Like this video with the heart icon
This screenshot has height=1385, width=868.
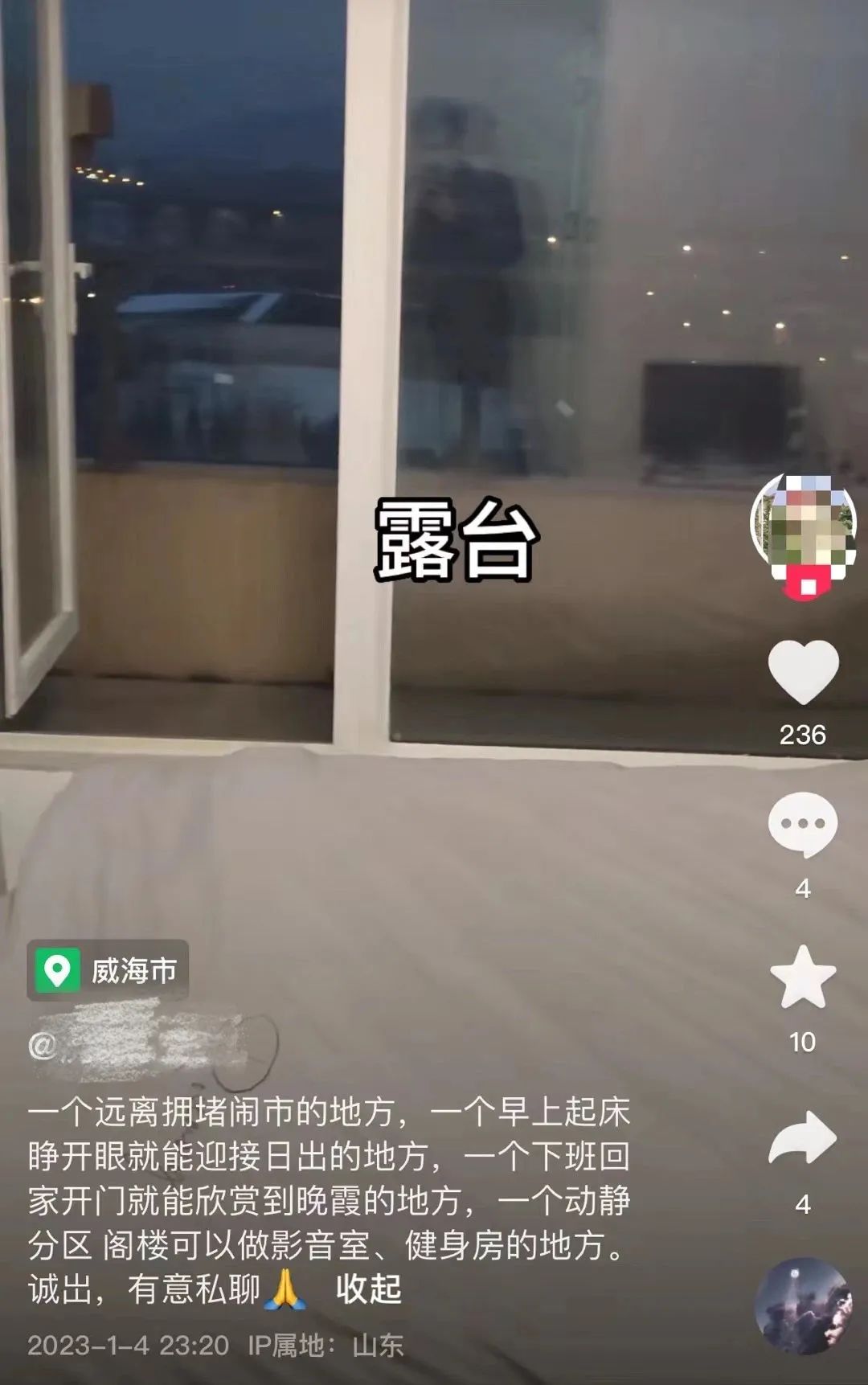click(803, 672)
